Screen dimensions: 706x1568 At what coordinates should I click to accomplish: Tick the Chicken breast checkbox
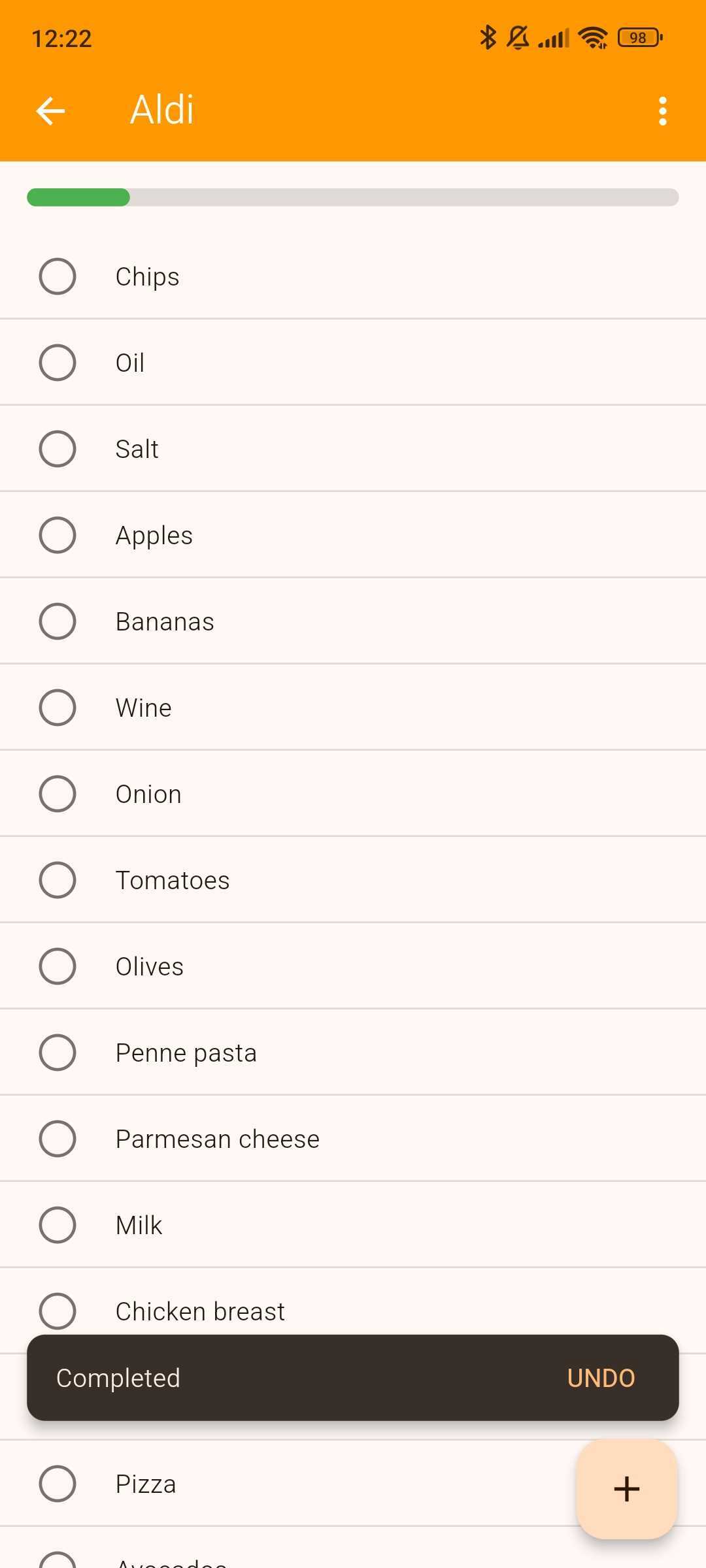58,1311
